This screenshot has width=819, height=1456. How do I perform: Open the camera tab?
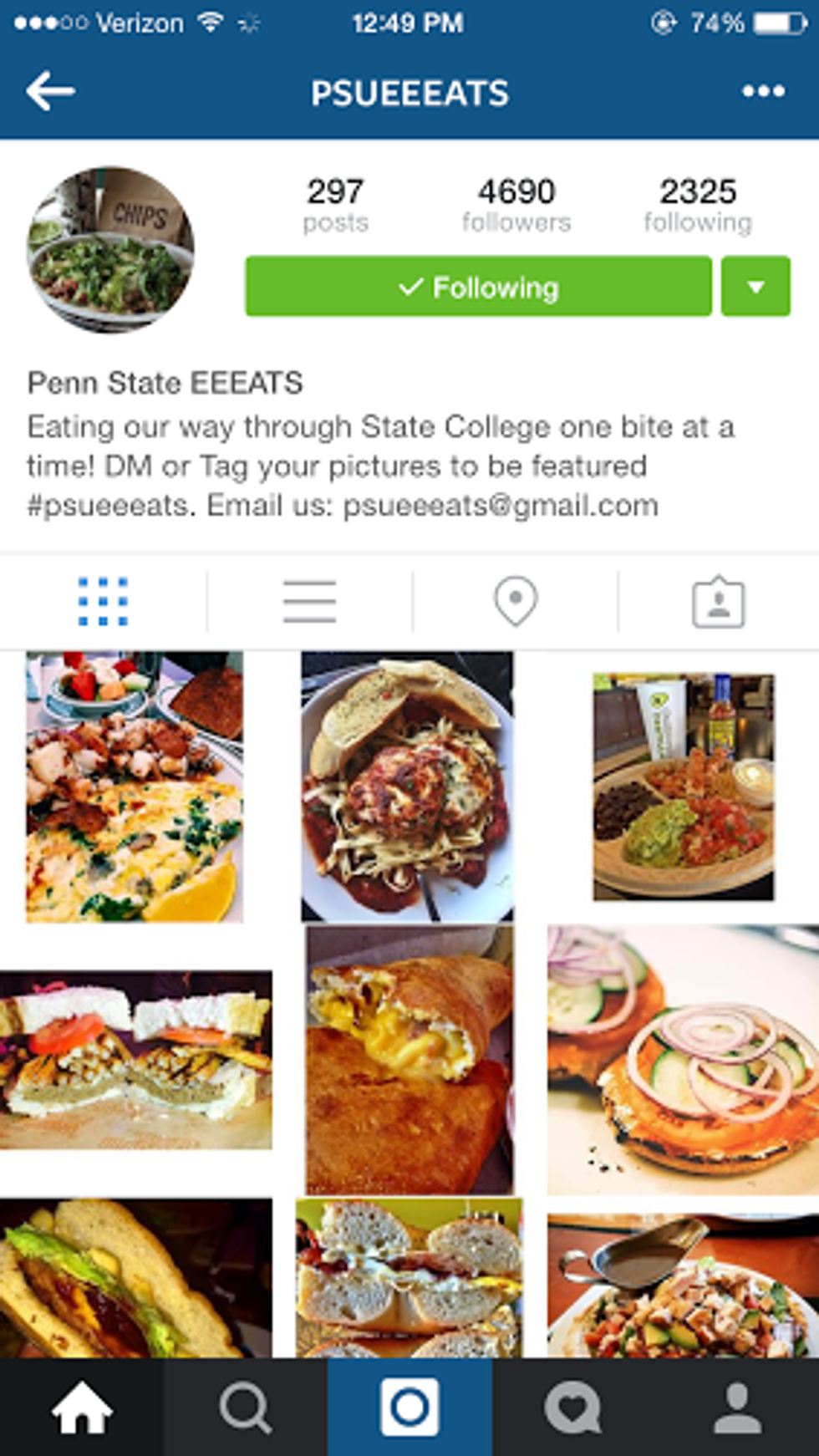[x=409, y=1408]
